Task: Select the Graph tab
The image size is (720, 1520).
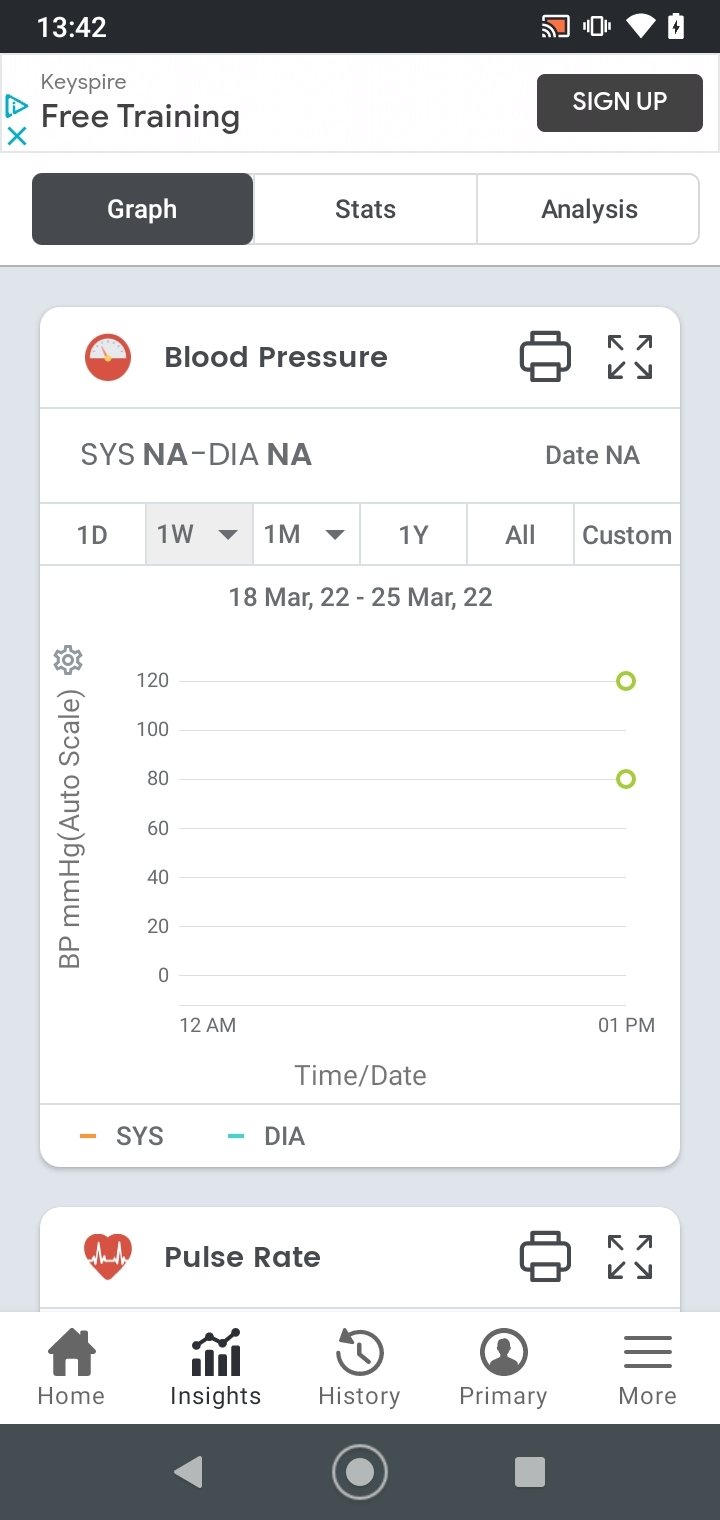Action: point(142,209)
